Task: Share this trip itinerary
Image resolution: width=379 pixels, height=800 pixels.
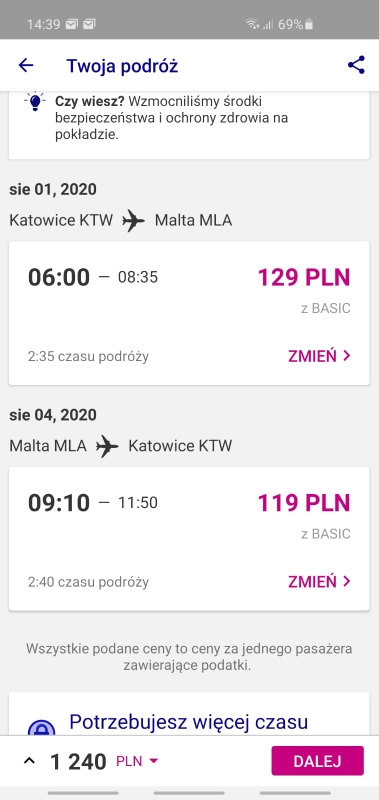Action: [x=356, y=65]
